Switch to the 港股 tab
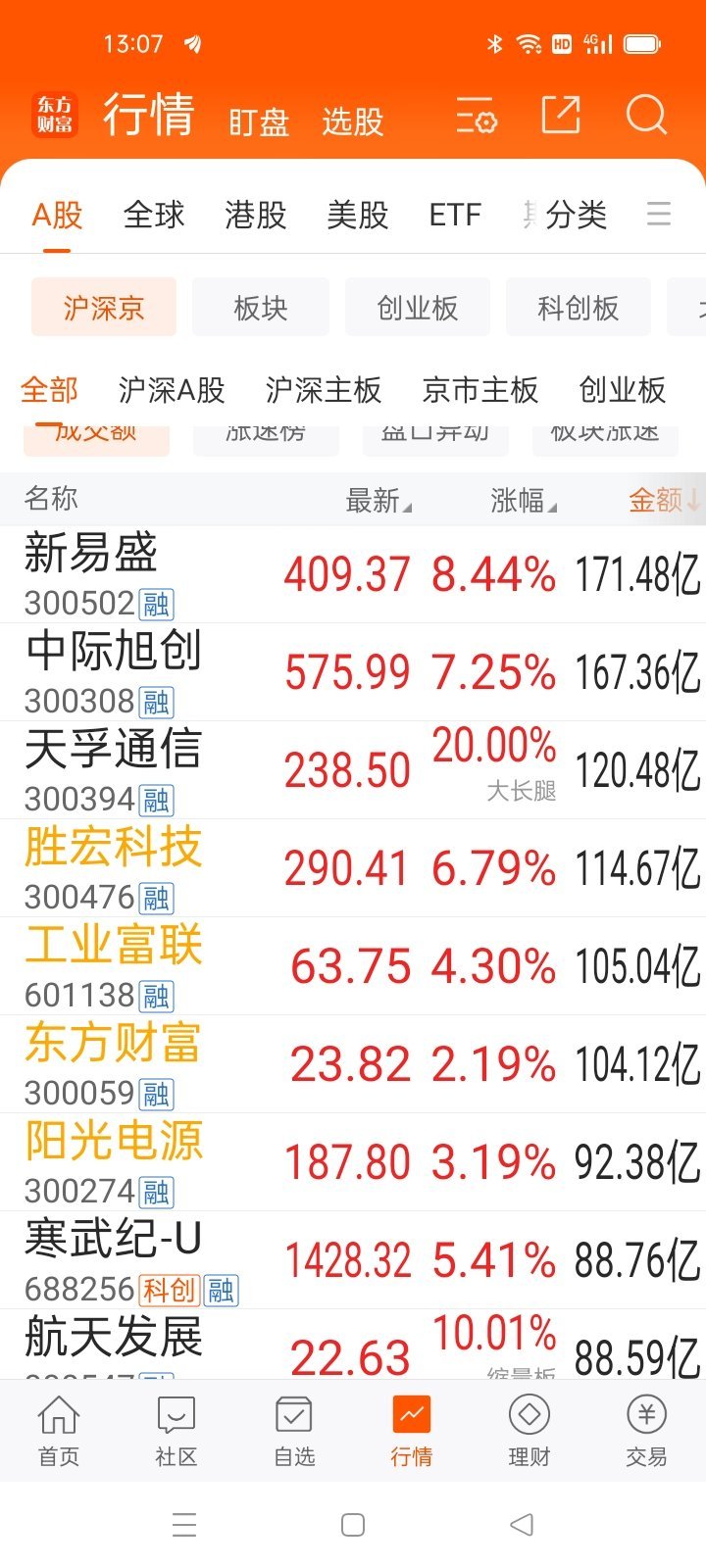706x1568 pixels. tap(254, 215)
